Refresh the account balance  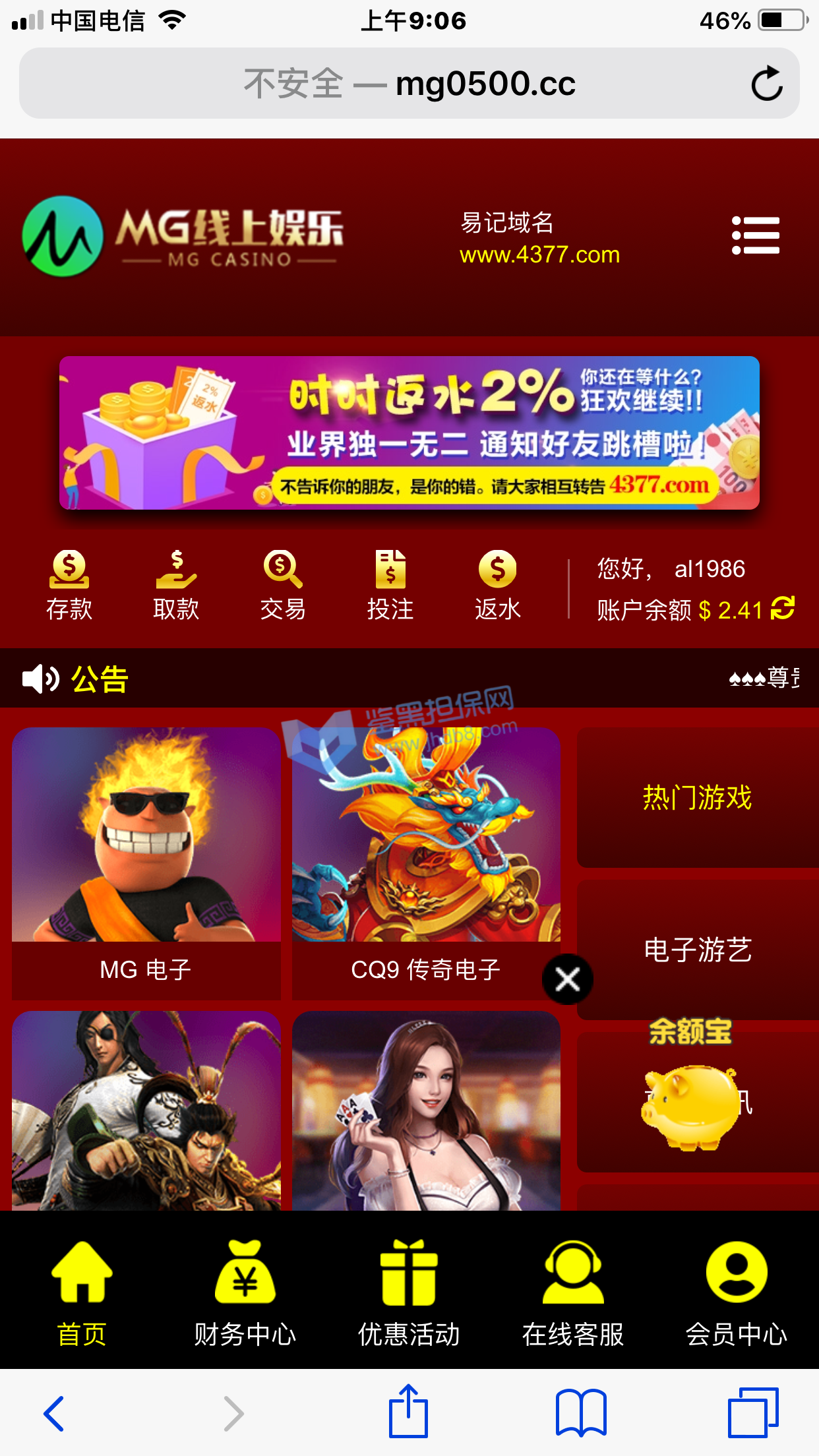coord(783,608)
